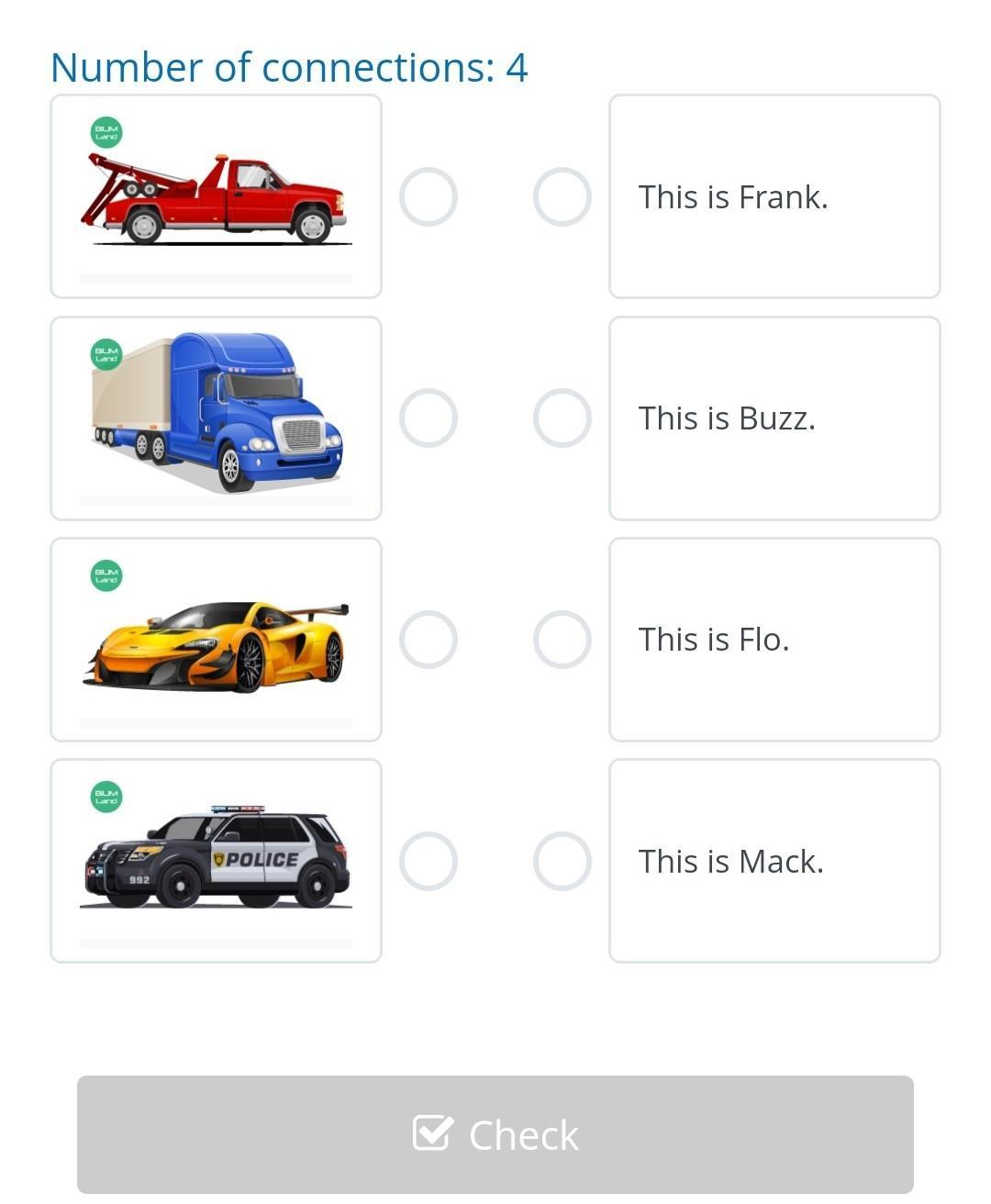
Task: Select the connector circle for "This is Mack."
Action: pos(562,861)
